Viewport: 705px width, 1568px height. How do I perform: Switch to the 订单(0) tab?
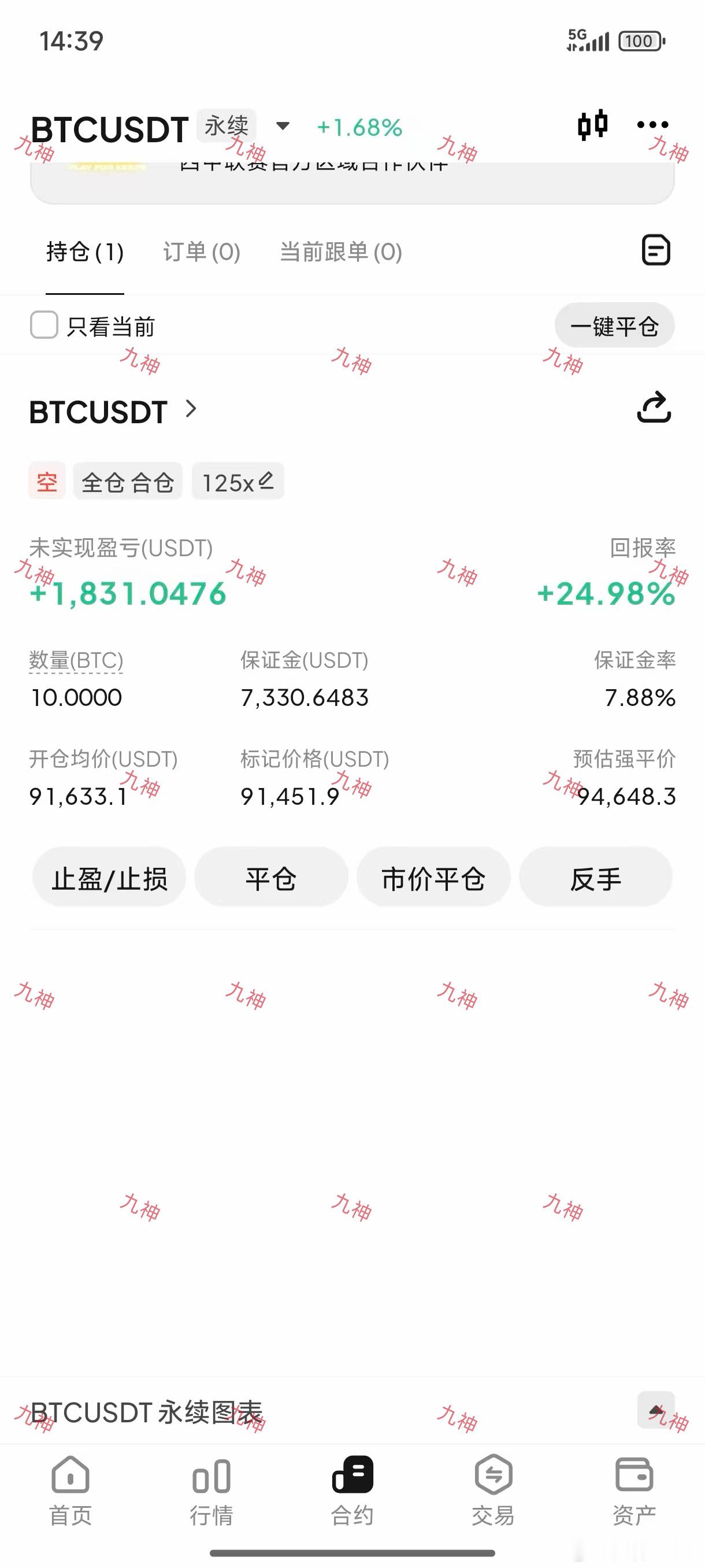pos(201,252)
